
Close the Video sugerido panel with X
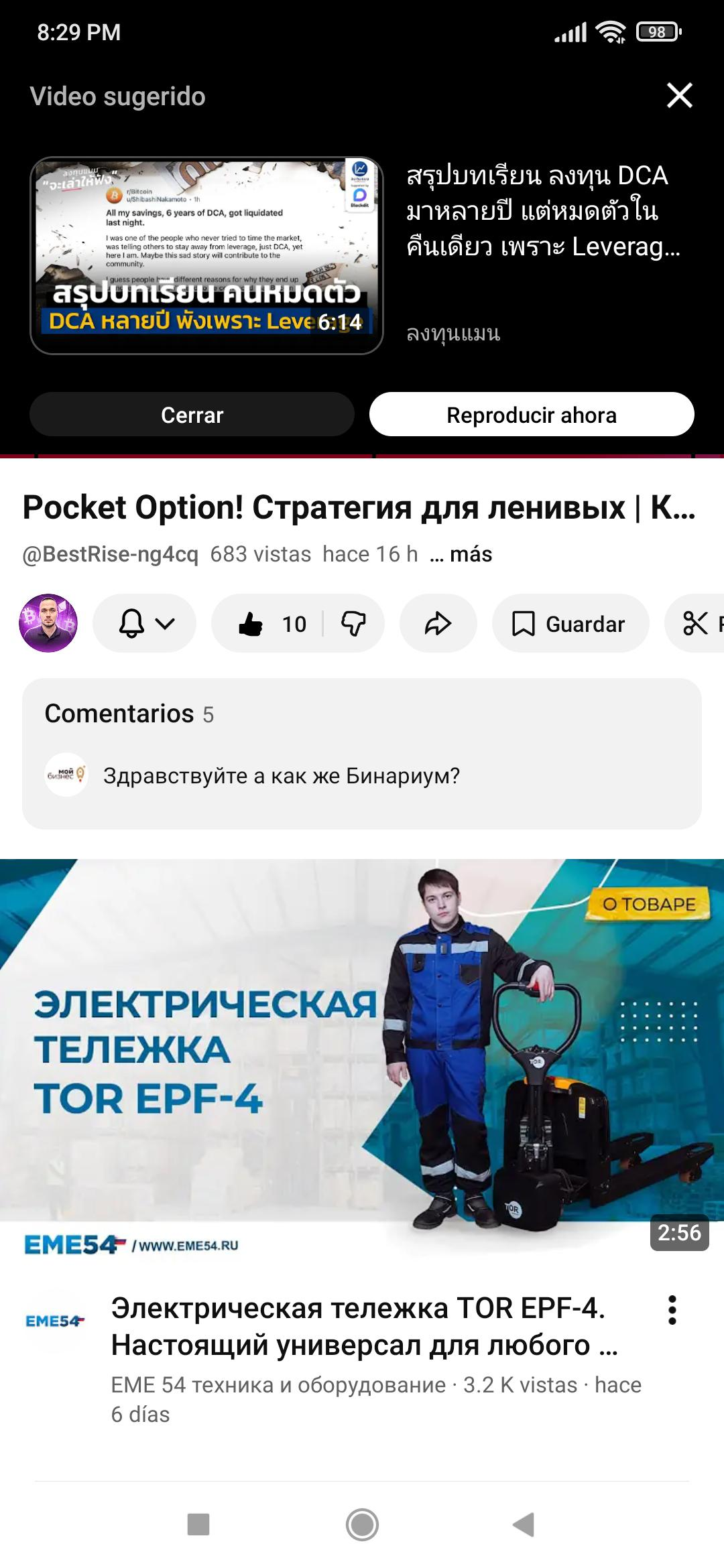679,95
